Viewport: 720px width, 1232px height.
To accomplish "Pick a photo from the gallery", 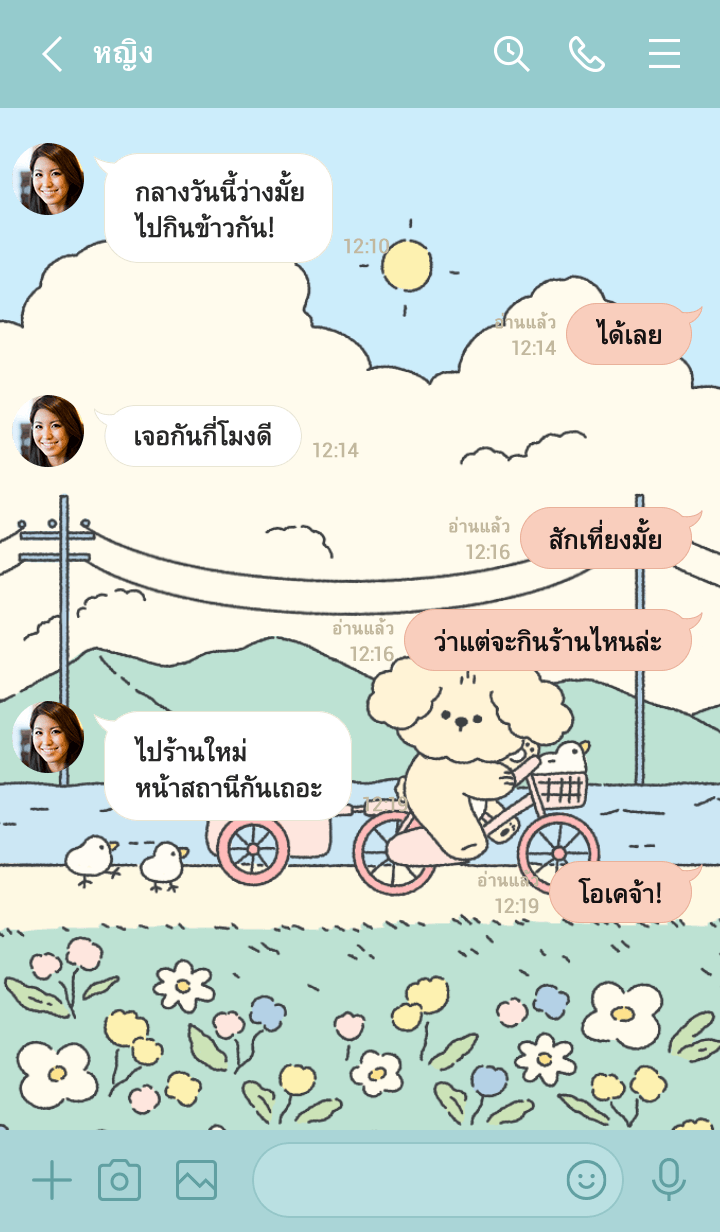I will click(x=196, y=1181).
